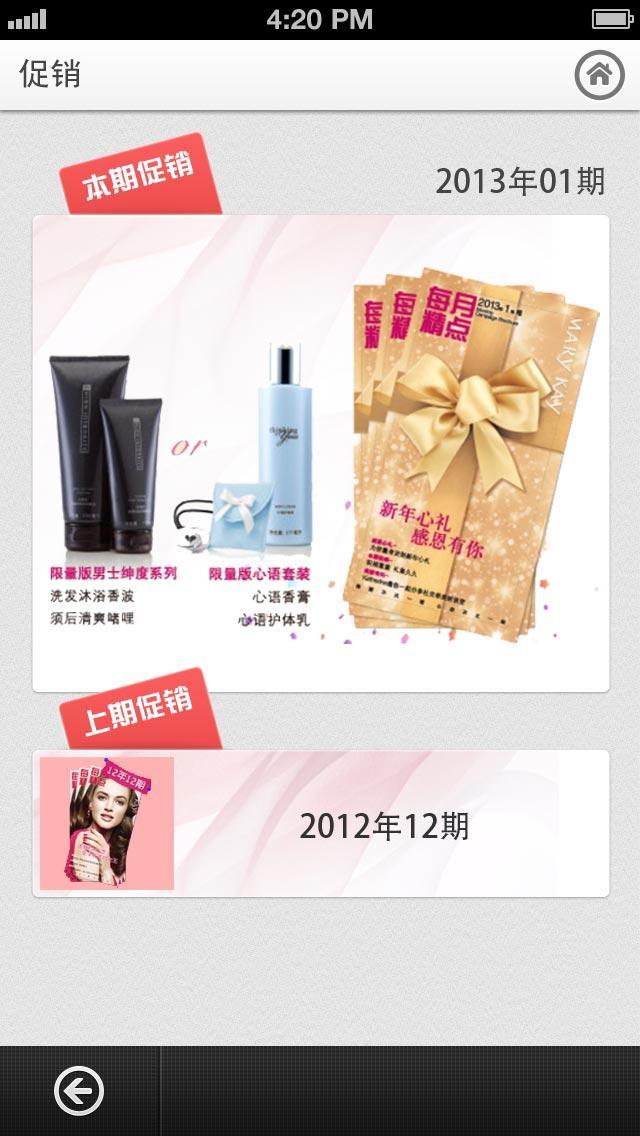640x1136 pixels.
Task: Open the 2013年01期 current promotion card
Action: (x=320, y=452)
